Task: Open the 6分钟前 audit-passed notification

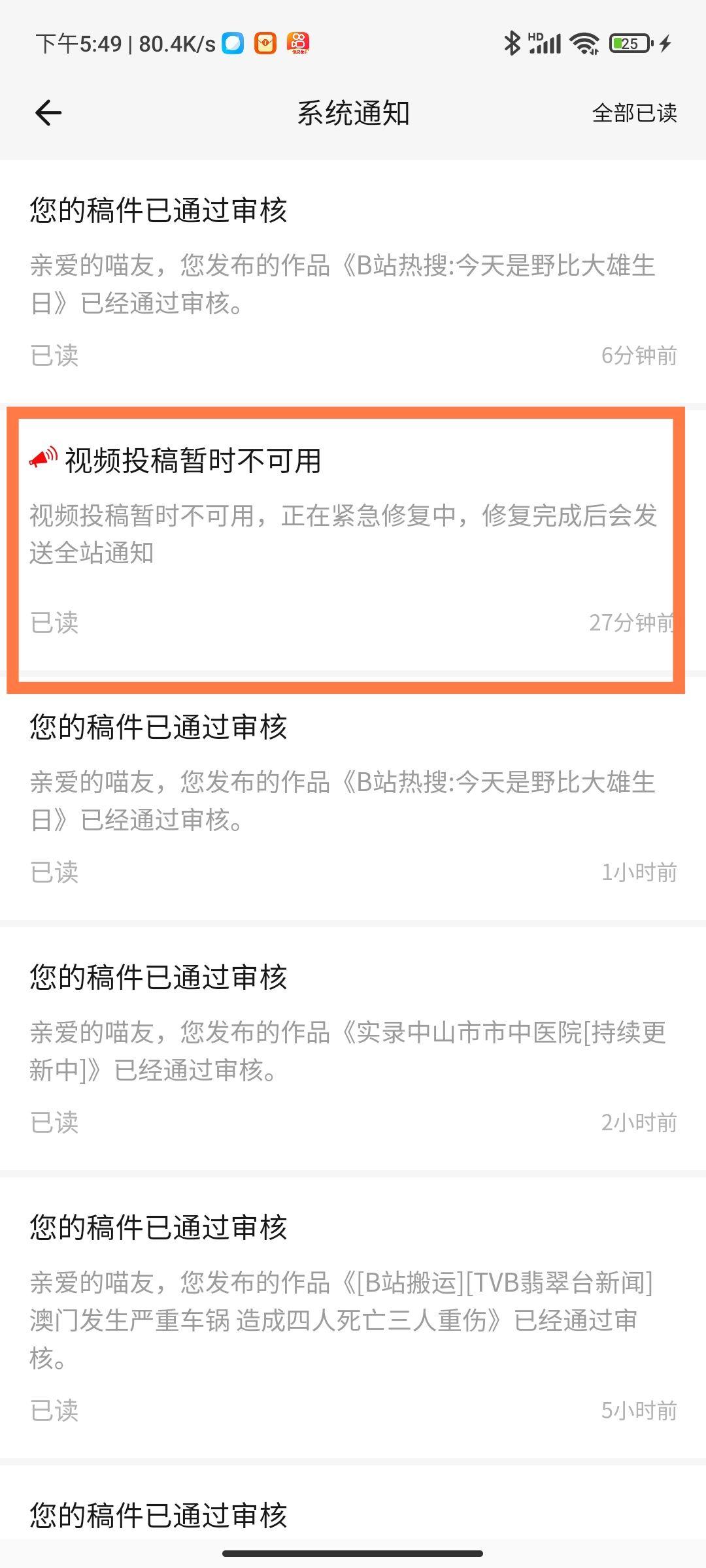Action: pos(353,281)
